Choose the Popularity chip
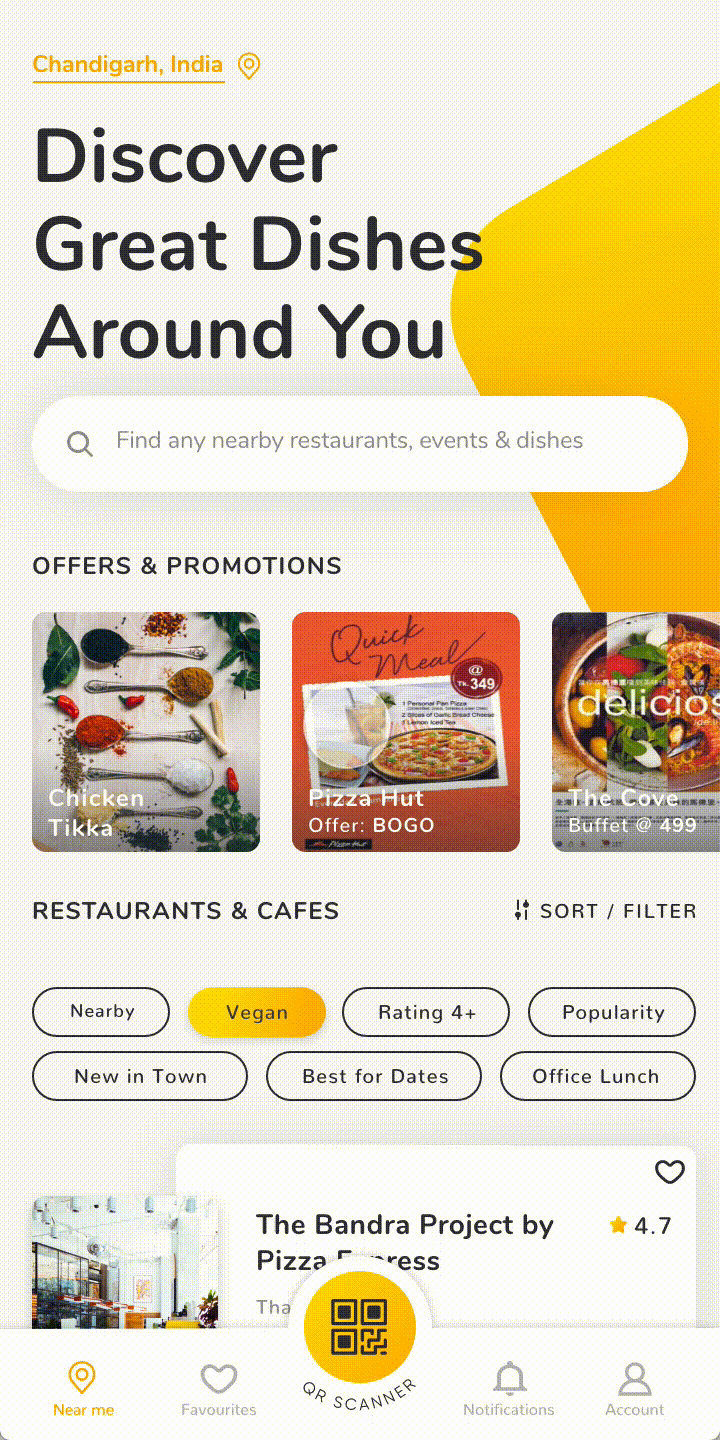Screen dimensions: 720x1440 612,1012
